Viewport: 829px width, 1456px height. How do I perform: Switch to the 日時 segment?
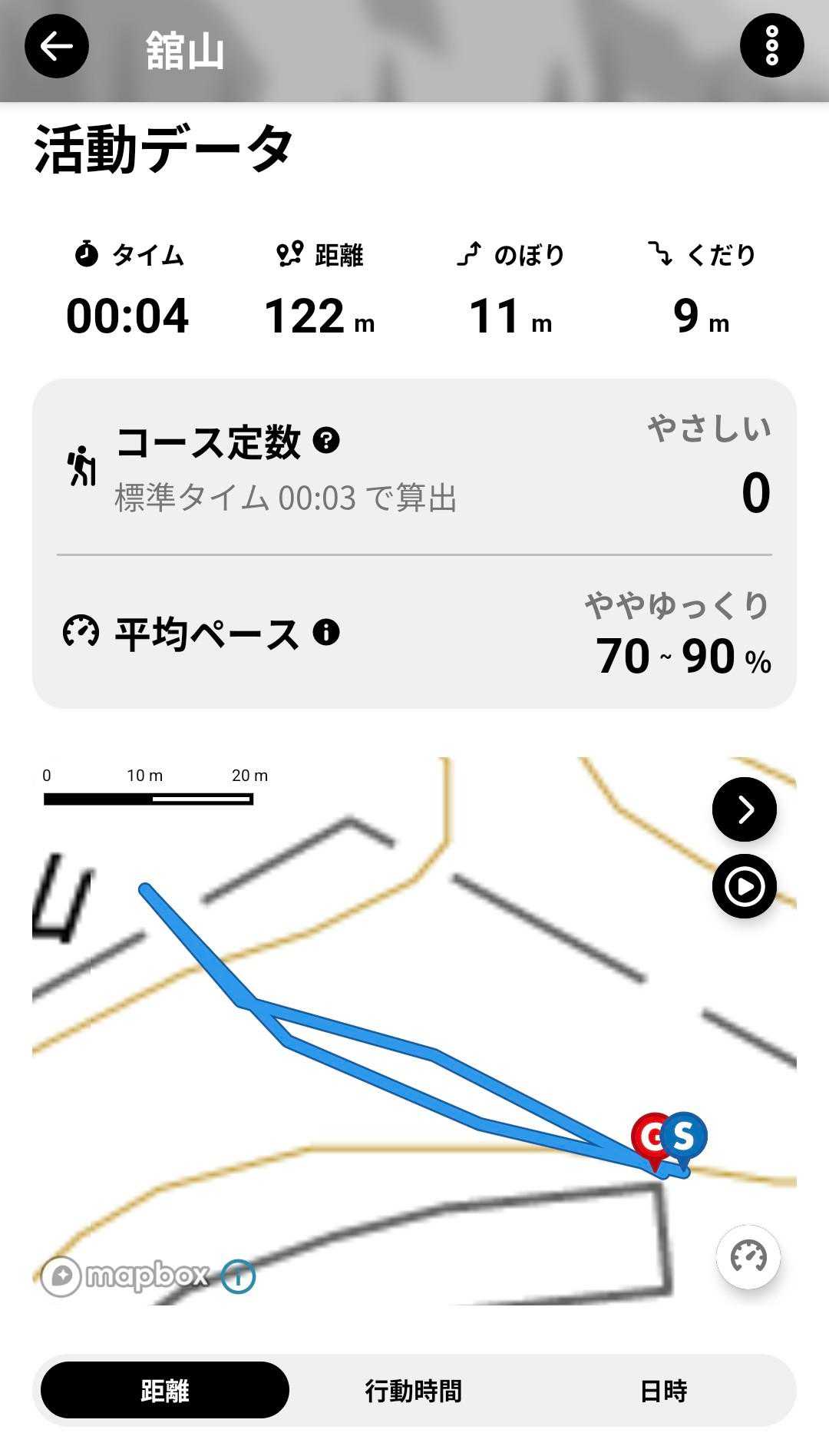pyautogui.click(x=663, y=1391)
